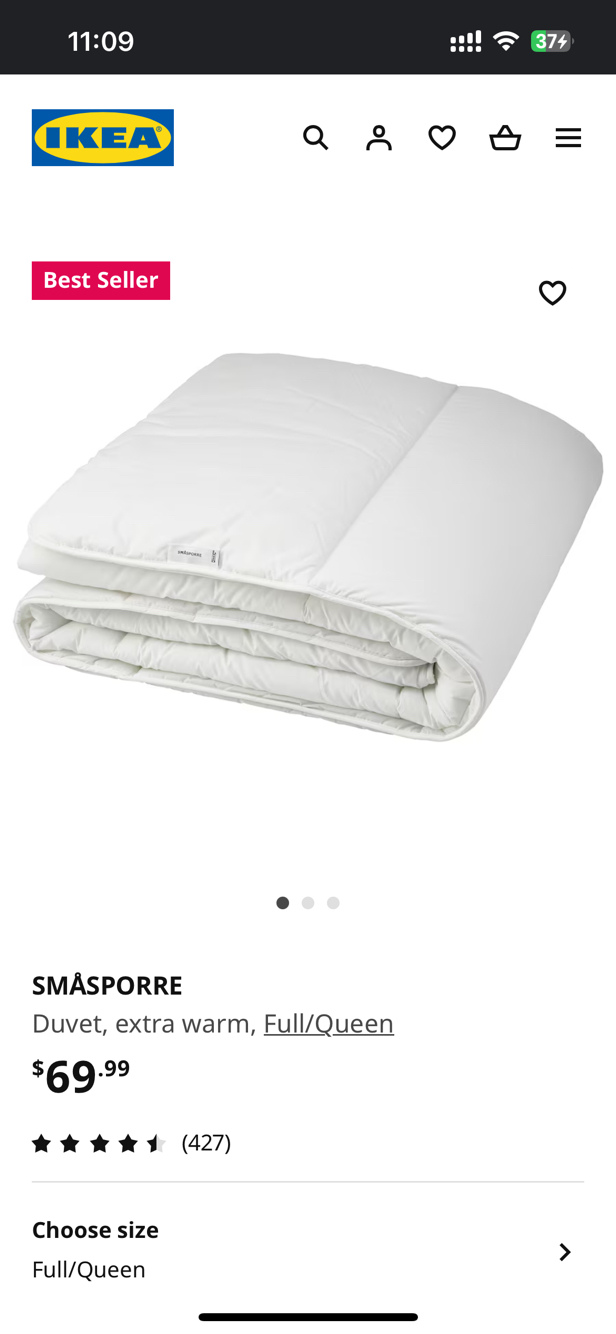Open the hamburger menu
The width and height of the screenshot is (616, 1334).
[568, 138]
